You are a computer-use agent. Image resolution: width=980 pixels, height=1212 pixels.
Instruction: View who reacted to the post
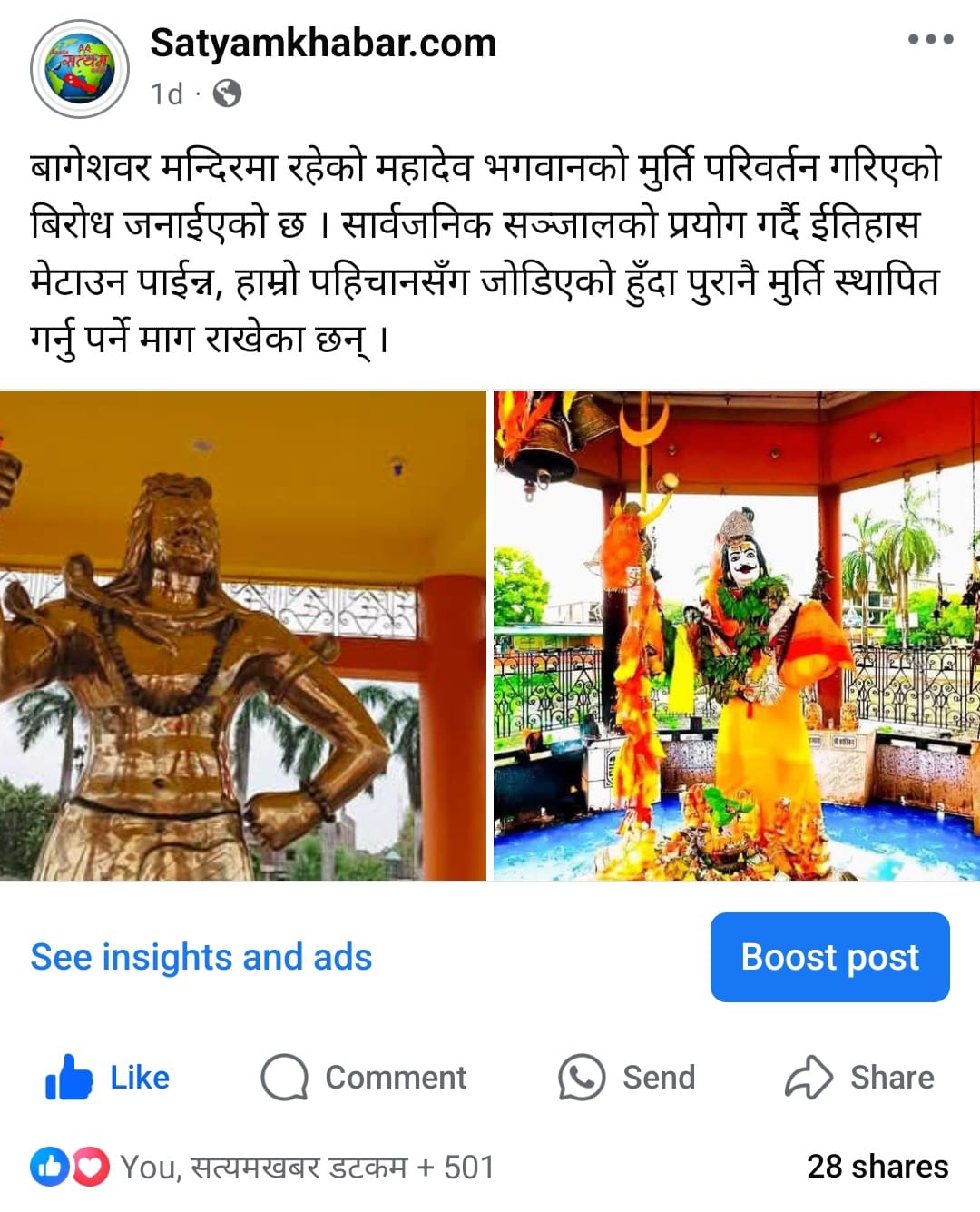click(x=263, y=1167)
